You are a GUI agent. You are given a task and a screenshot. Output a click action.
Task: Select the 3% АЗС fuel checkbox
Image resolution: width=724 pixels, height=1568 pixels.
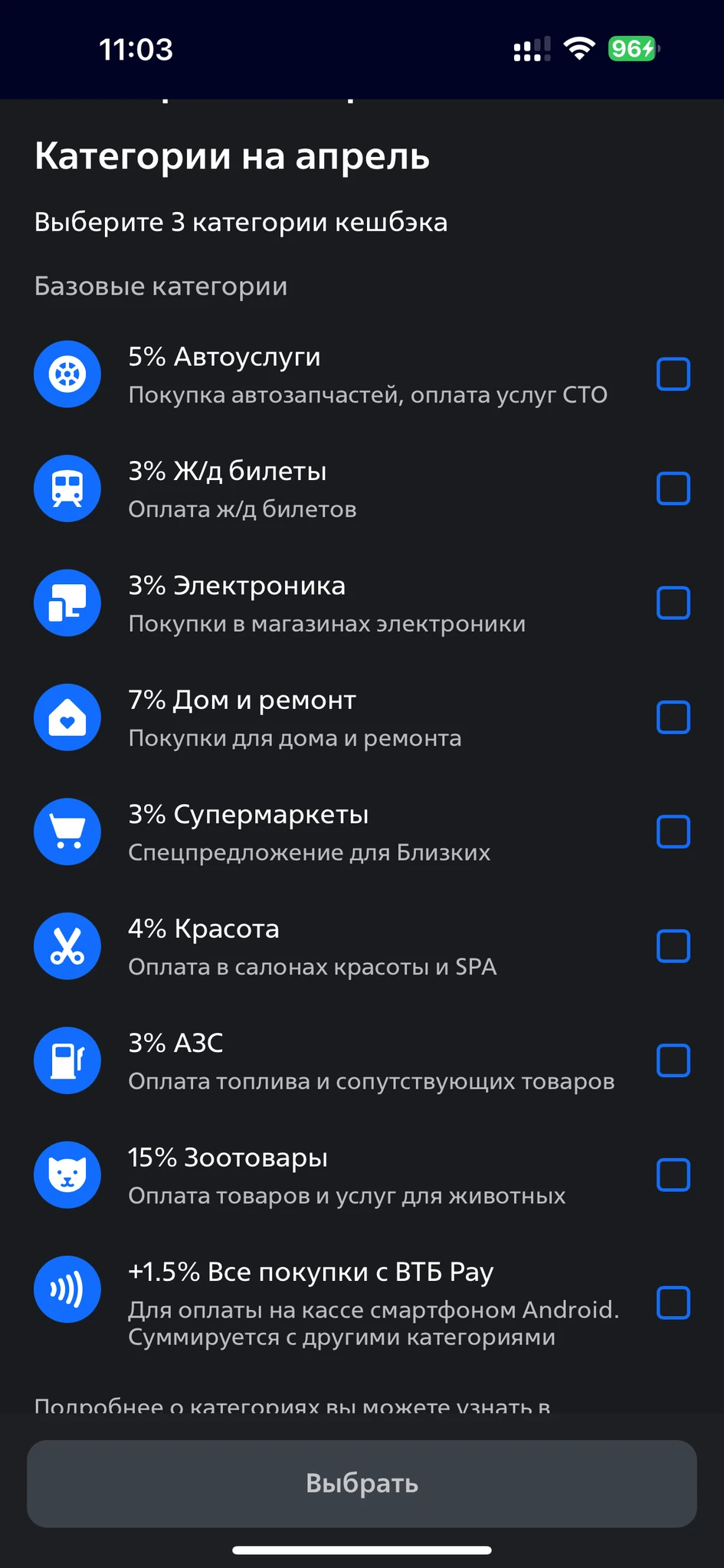click(673, 1060)
